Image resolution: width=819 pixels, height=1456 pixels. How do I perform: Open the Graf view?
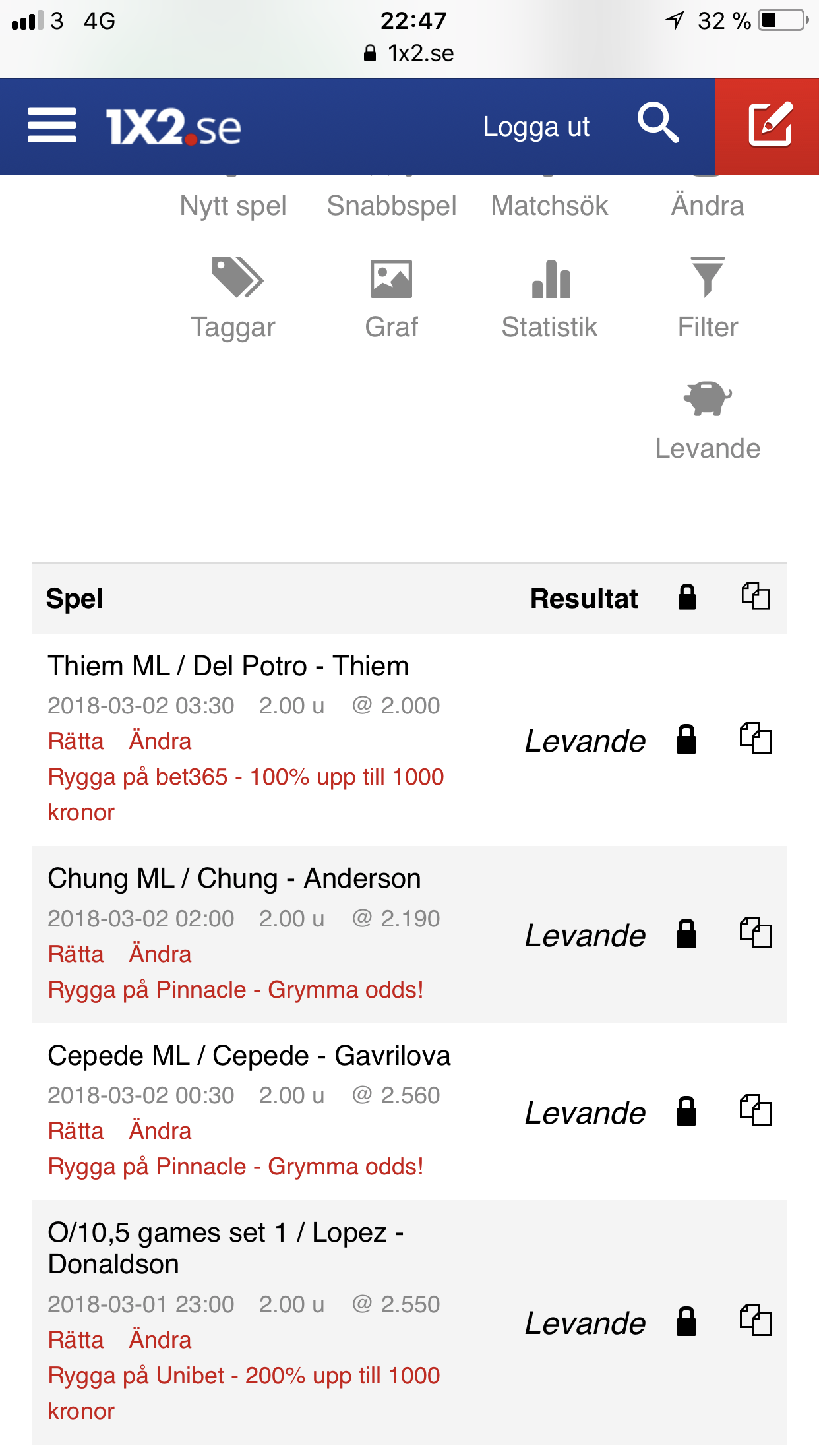coord(392,299)
